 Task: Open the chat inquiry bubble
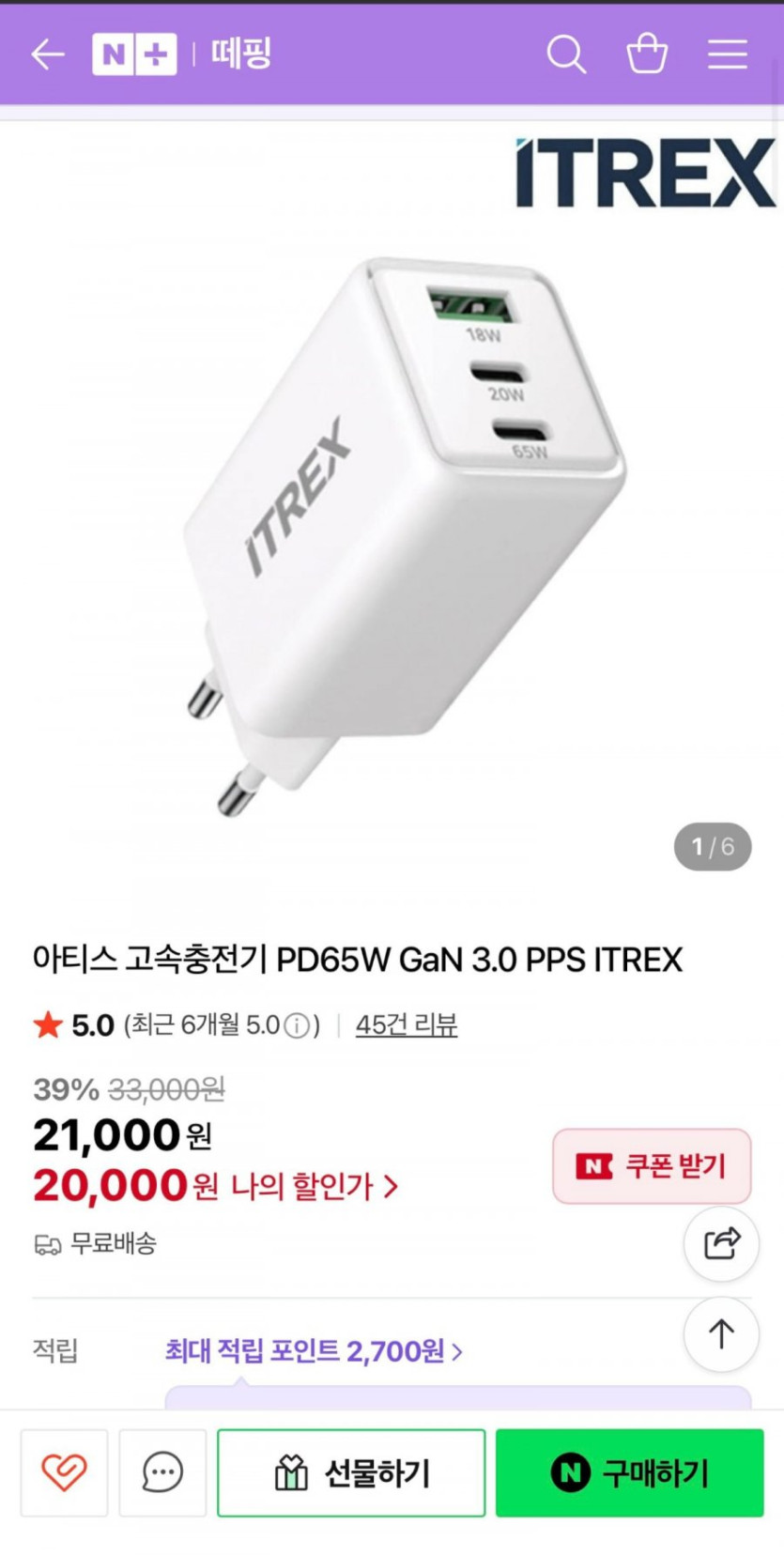162,1472
